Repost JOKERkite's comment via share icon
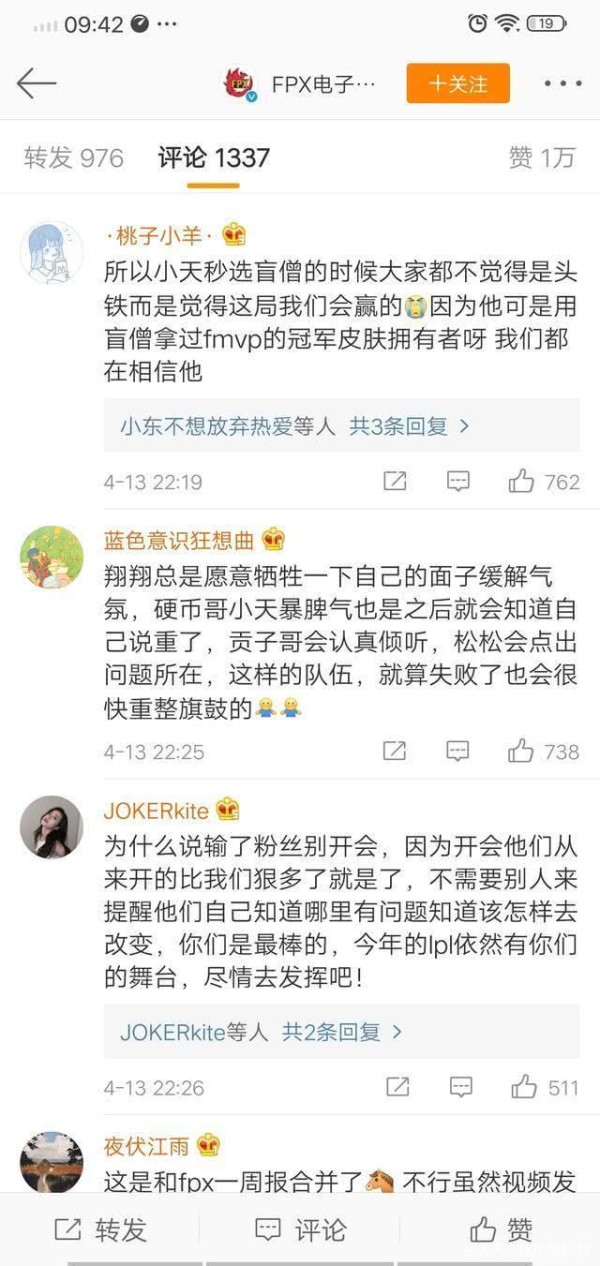 [x=397, y=1086]
